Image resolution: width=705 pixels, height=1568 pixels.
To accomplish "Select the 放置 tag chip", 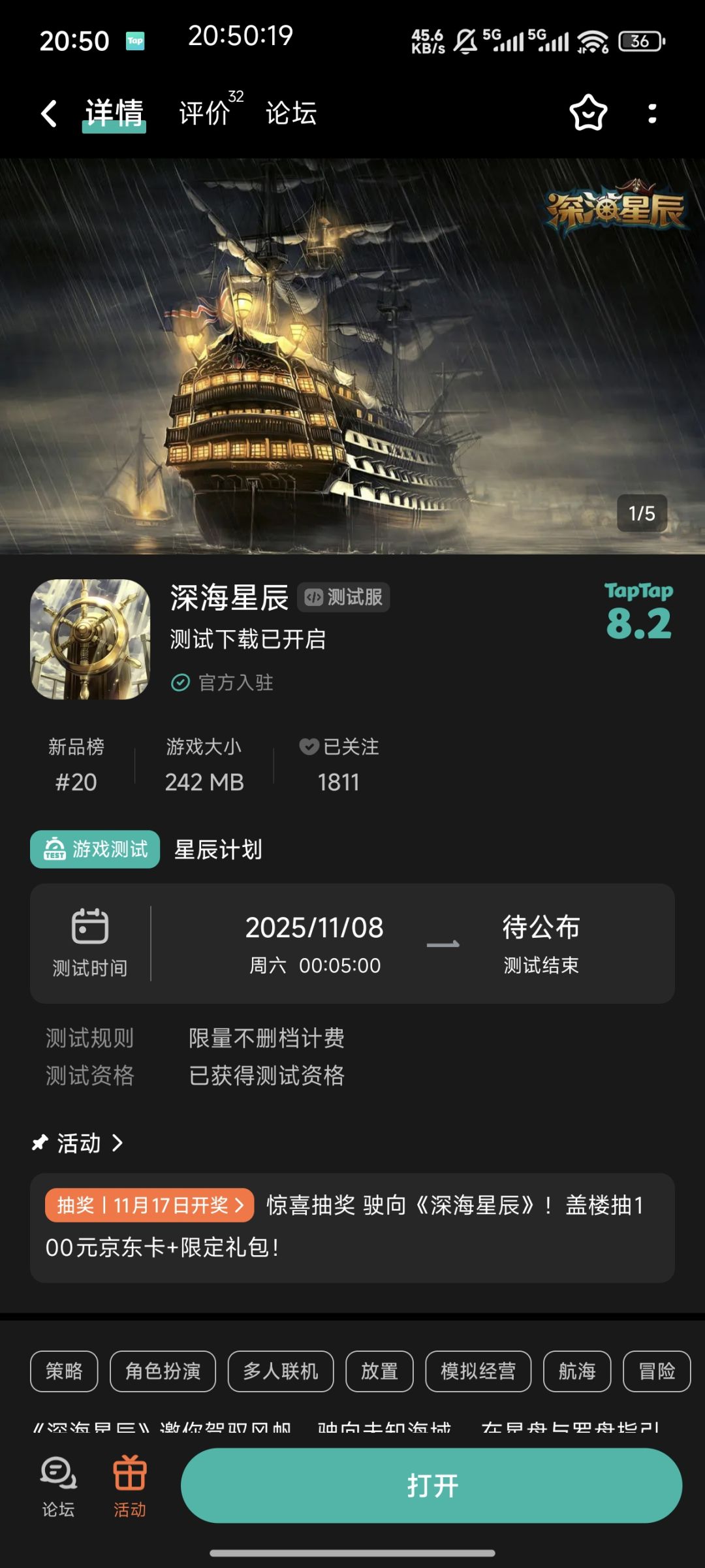I will [x=379, y=1371].
